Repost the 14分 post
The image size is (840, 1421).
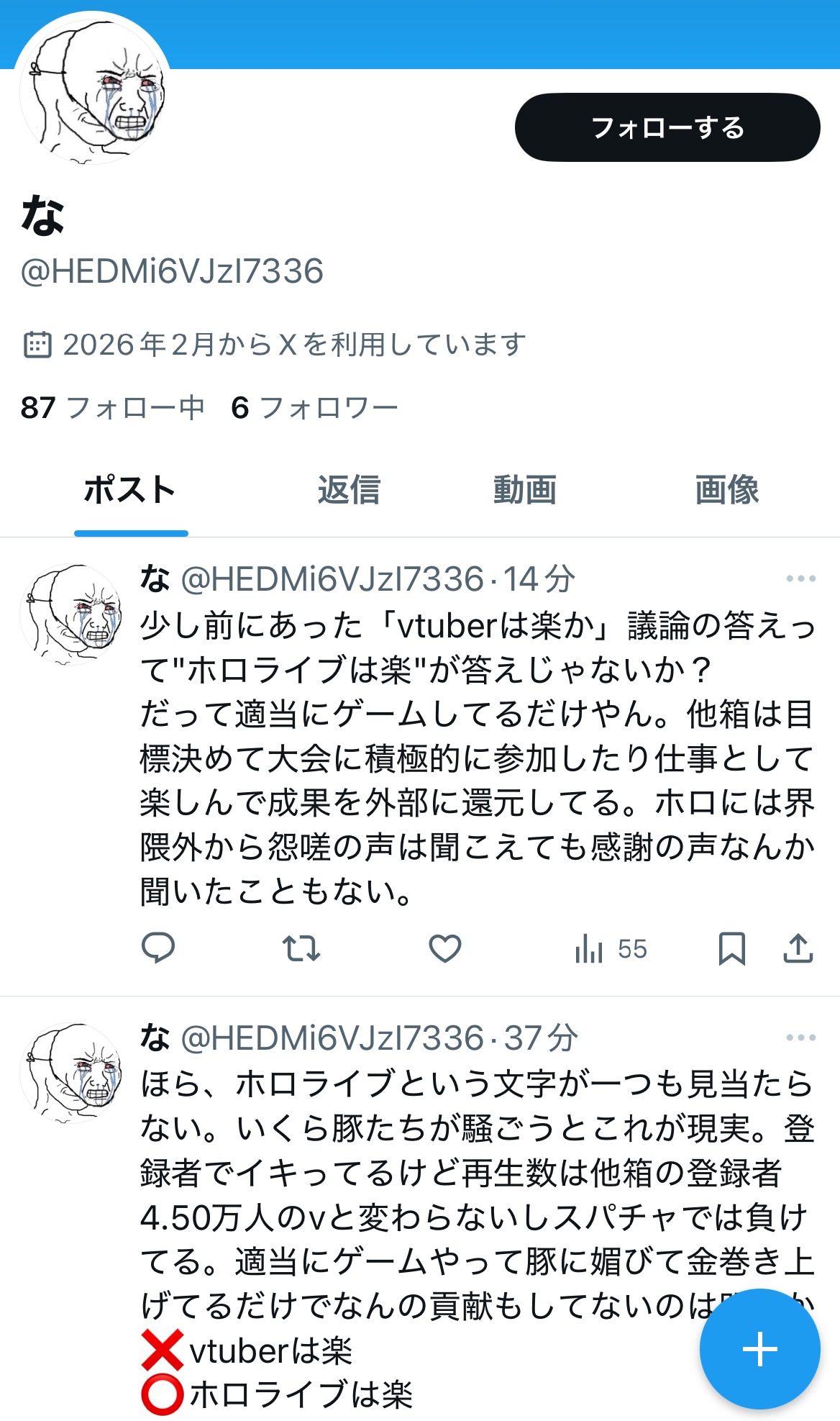(x=301, y=948)
